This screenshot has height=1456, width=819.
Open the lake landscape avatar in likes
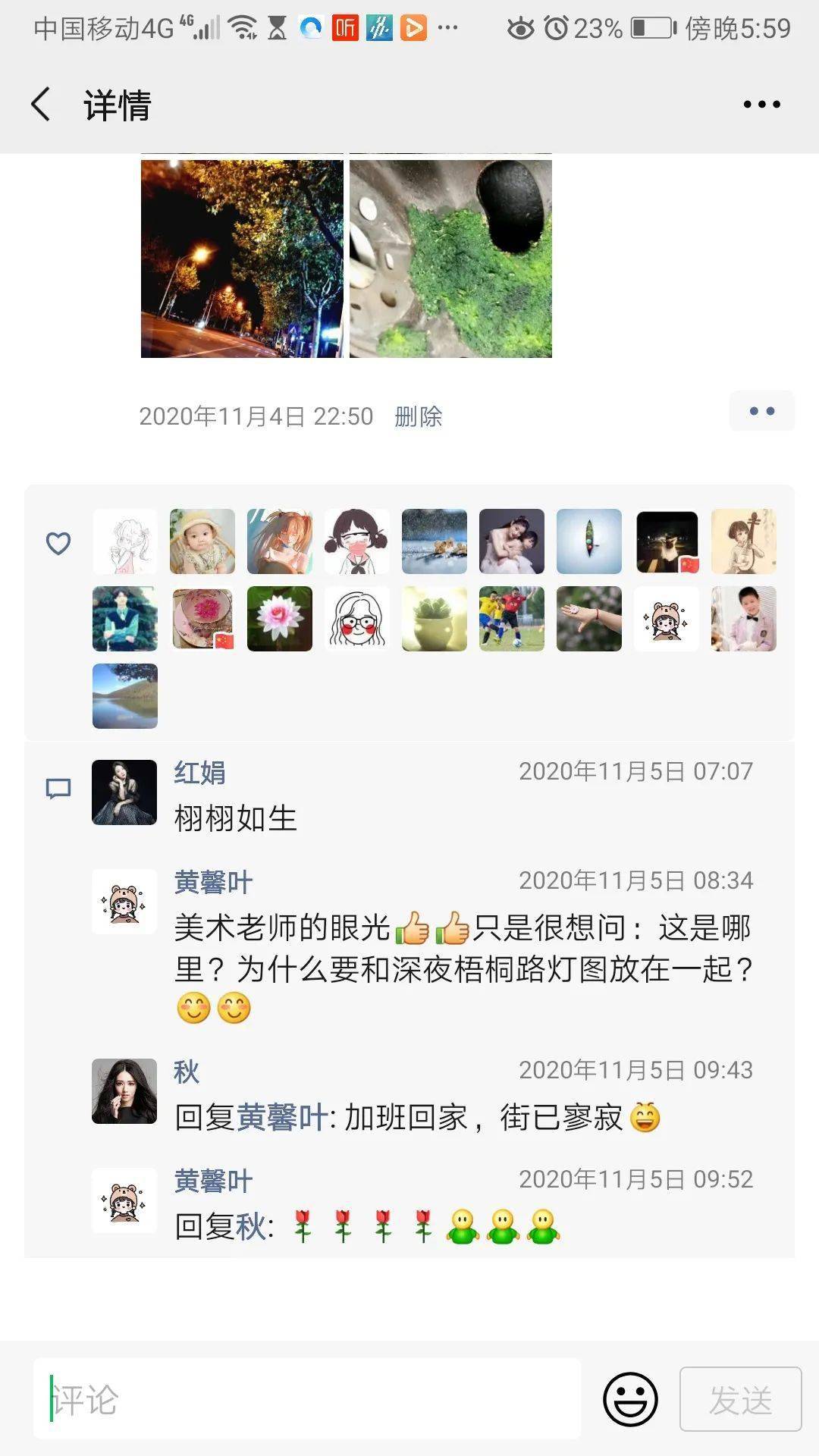pos(125,696)
